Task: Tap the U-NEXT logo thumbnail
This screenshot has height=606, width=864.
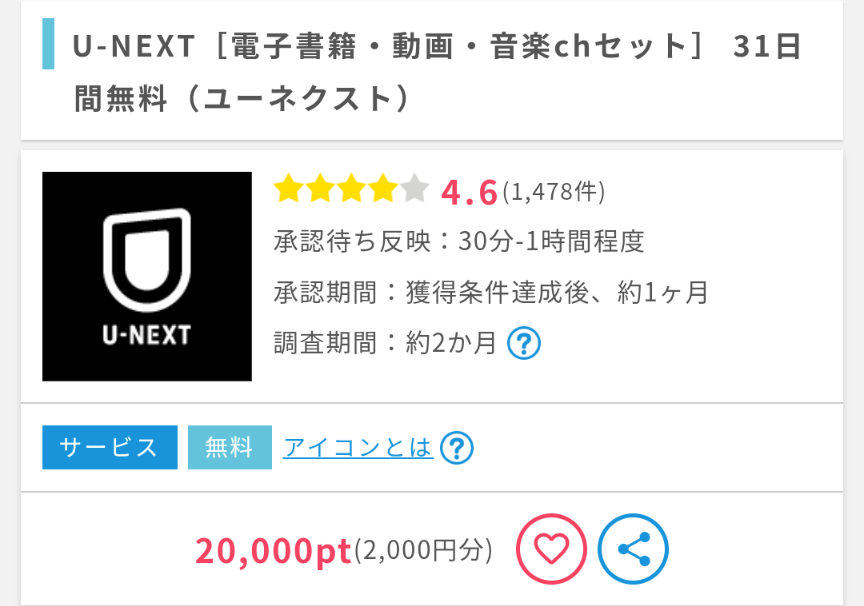Action: [x=147, y=277]
